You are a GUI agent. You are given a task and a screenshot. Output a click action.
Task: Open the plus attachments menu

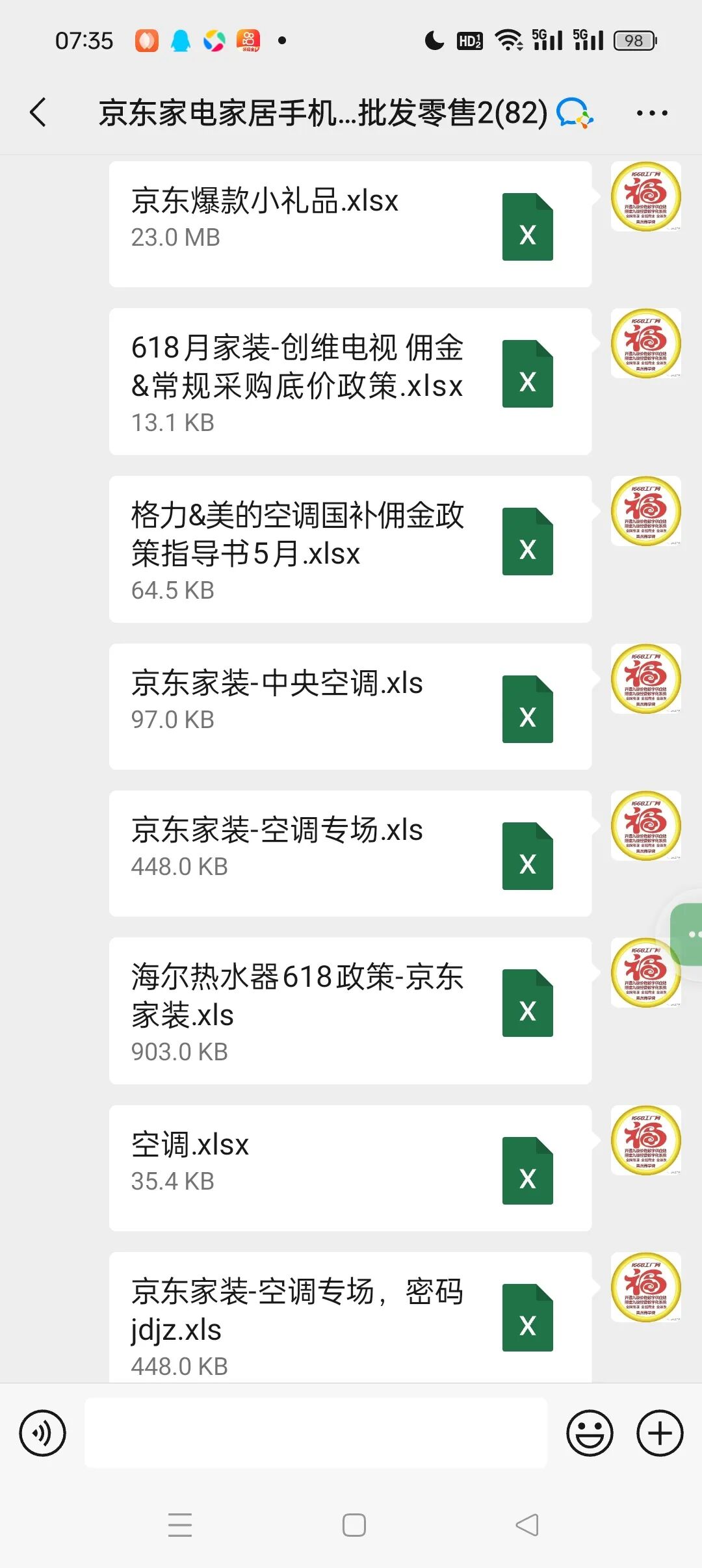tap(660, 1433)
